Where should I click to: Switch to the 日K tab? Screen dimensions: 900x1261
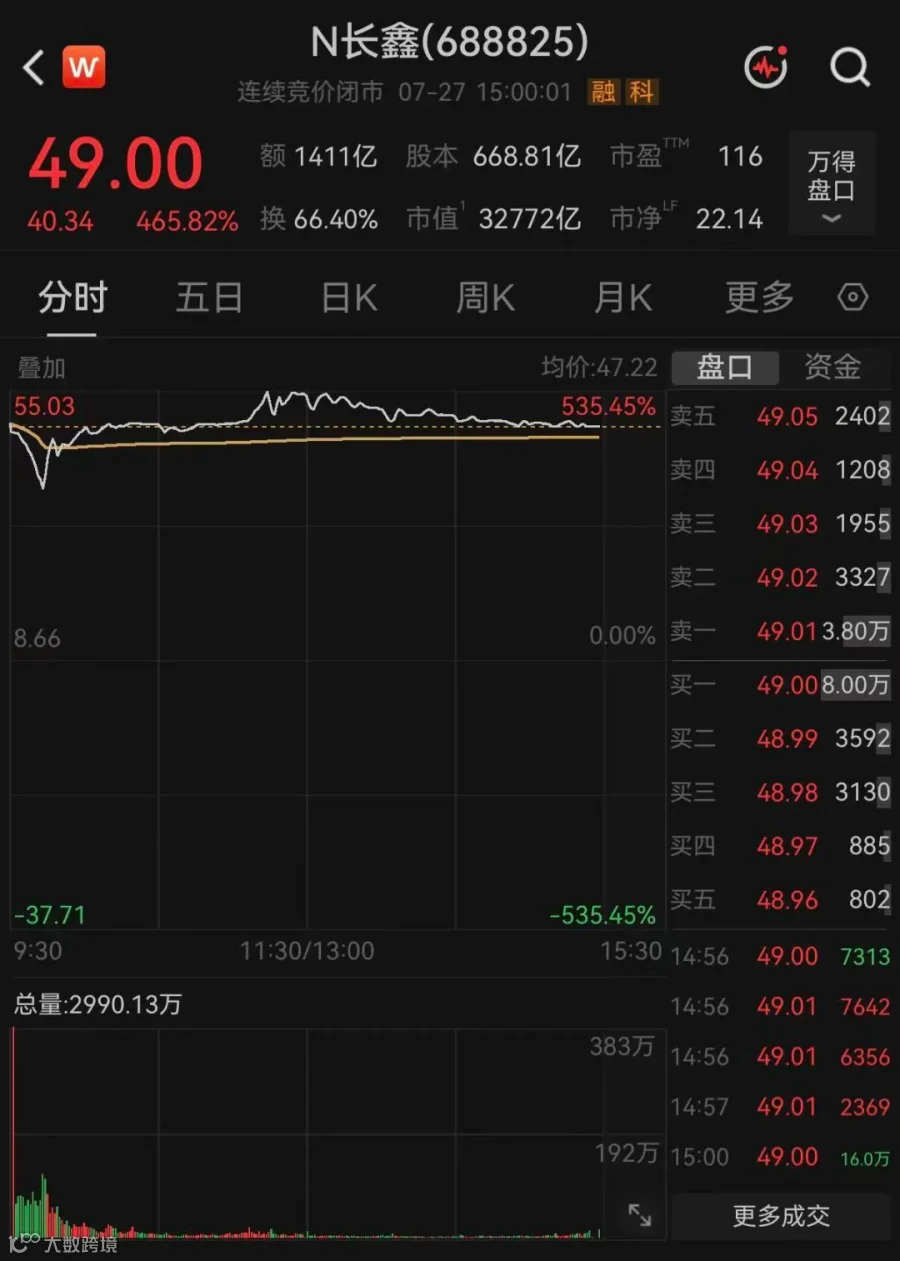click(349, 298)
